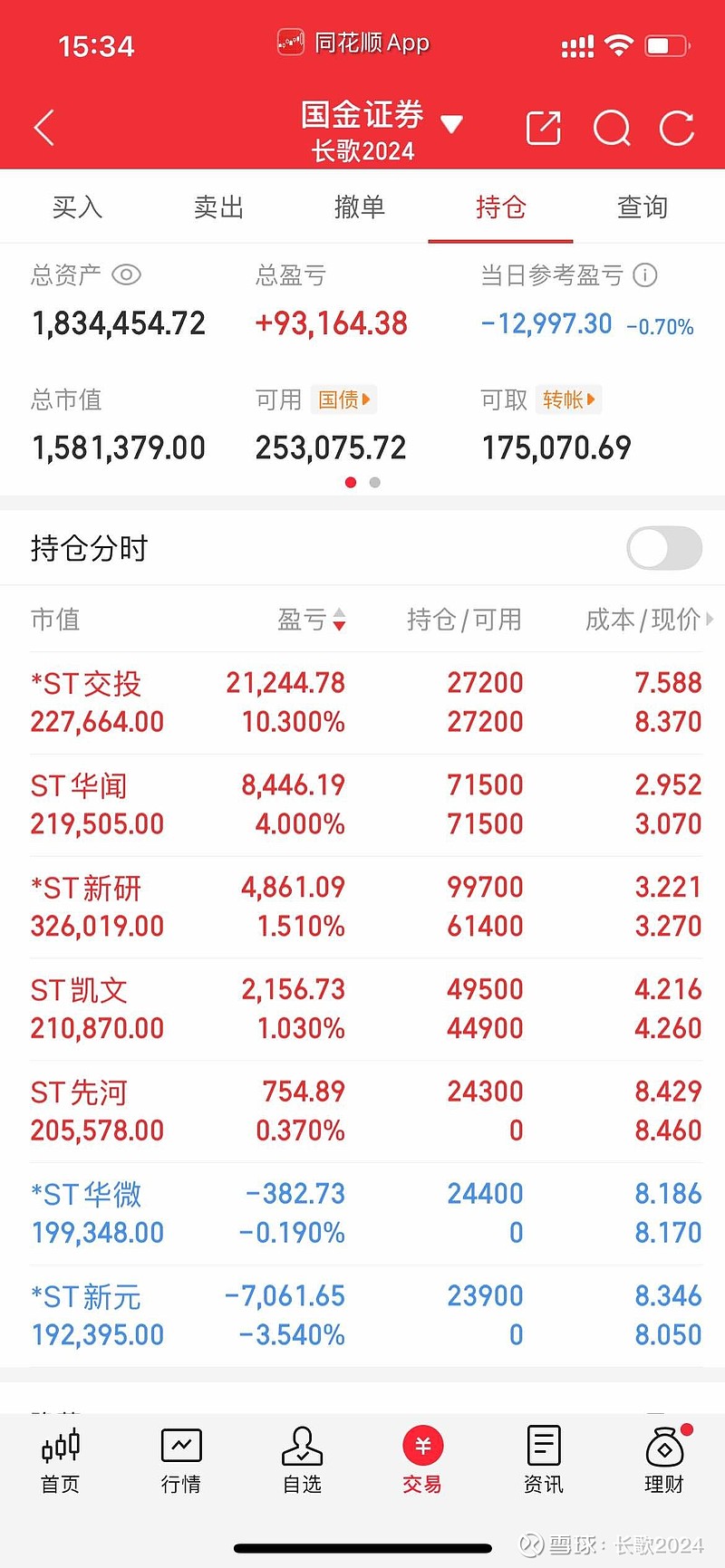Screen dimensions: 725x1568
Task: Tap the info icon beside 当日参考盈亏
Action: click(643, 275)
